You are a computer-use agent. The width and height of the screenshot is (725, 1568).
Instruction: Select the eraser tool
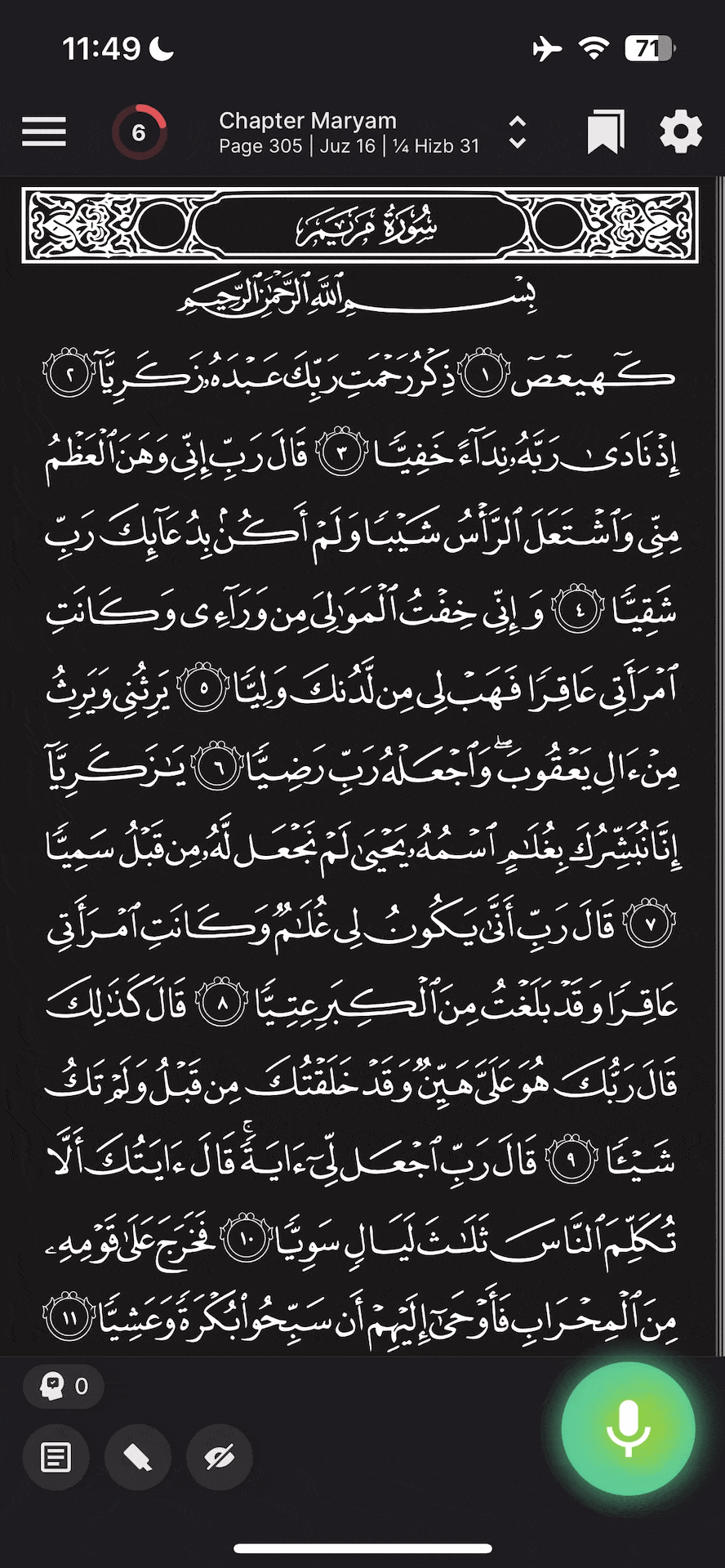pos(138,1457)
